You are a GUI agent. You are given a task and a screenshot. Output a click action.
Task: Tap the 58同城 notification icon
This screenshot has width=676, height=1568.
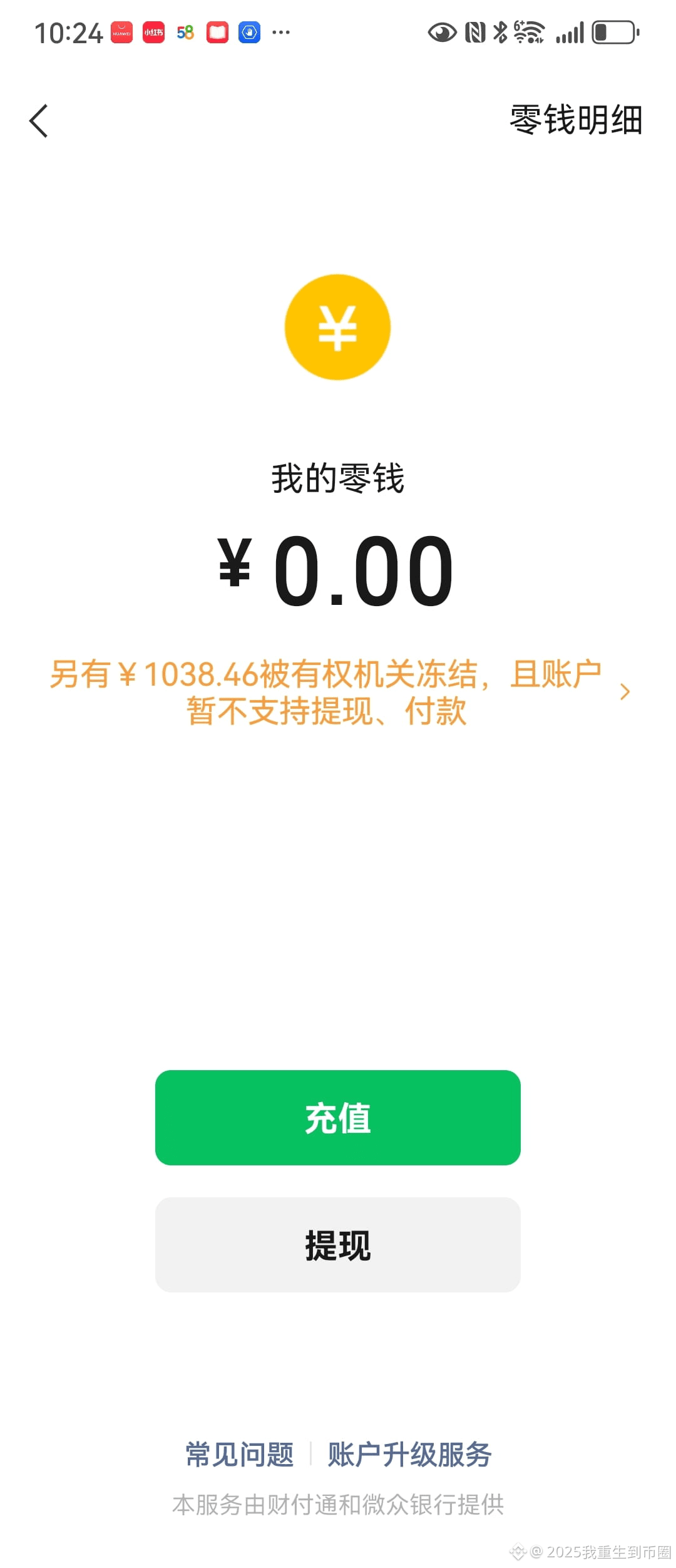coord(185,32)
